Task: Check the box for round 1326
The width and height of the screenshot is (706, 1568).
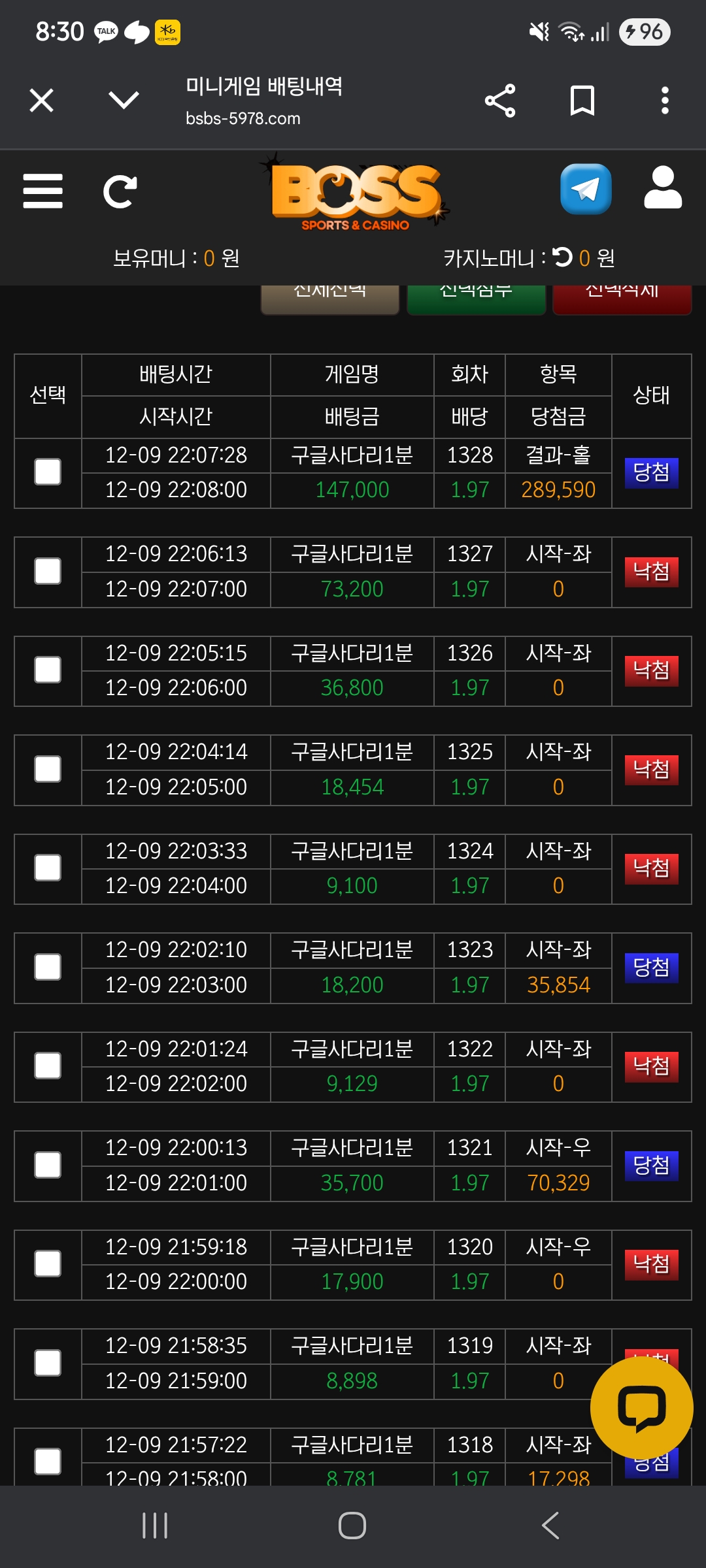Action: [48, 670]
